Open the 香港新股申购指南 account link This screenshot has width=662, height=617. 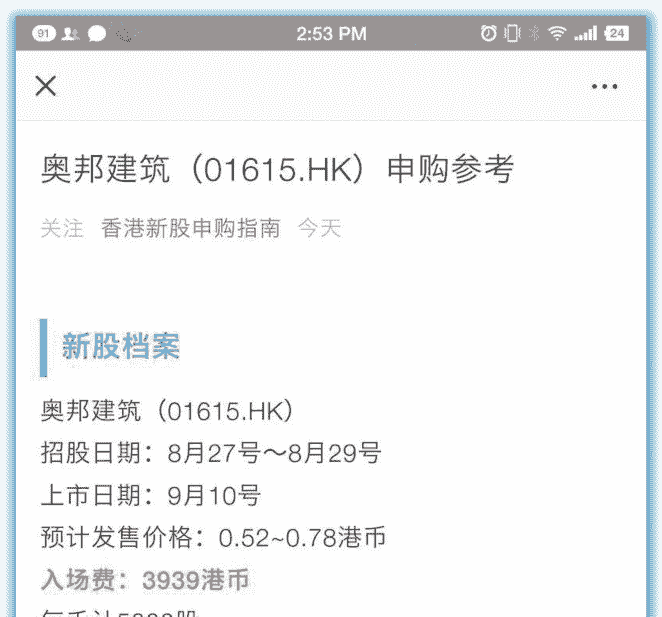190,229
